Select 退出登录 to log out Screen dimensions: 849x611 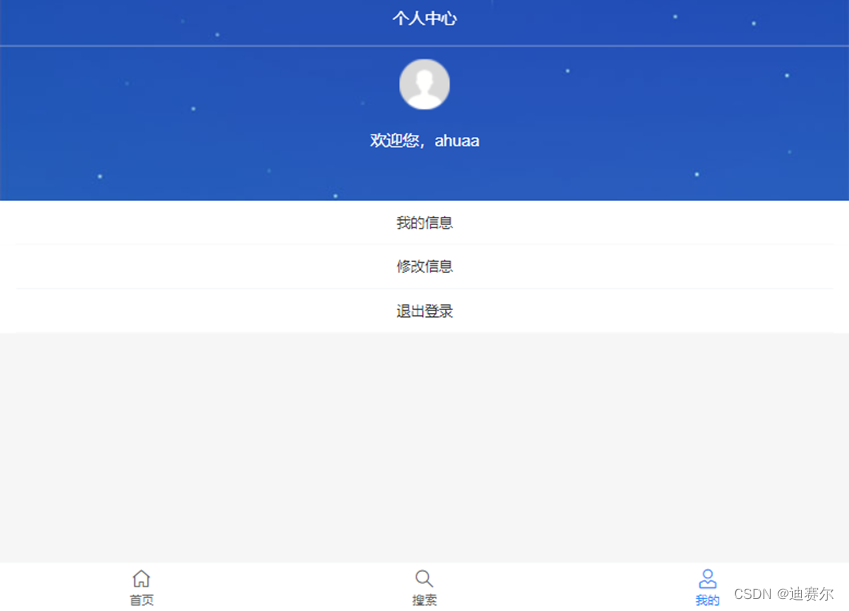[424, 311]
